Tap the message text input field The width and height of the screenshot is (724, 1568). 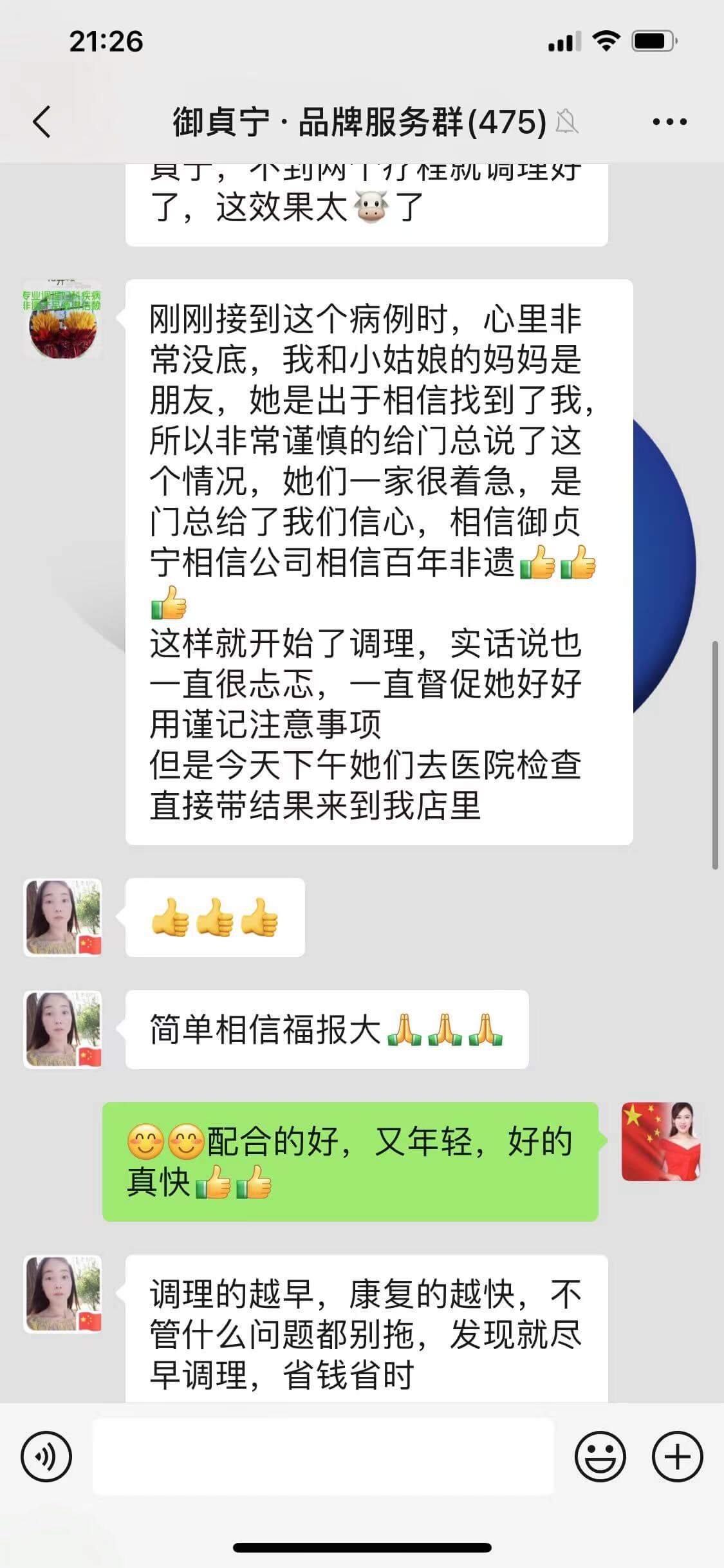click(x=323, y=1457)
